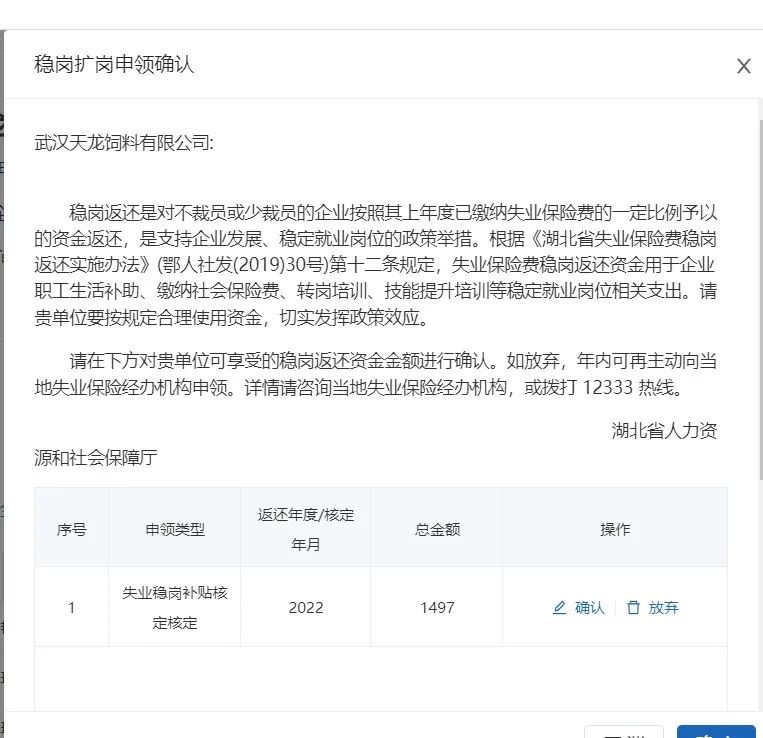Tap the blue button at dialog bottom

[x=716, y=732]
